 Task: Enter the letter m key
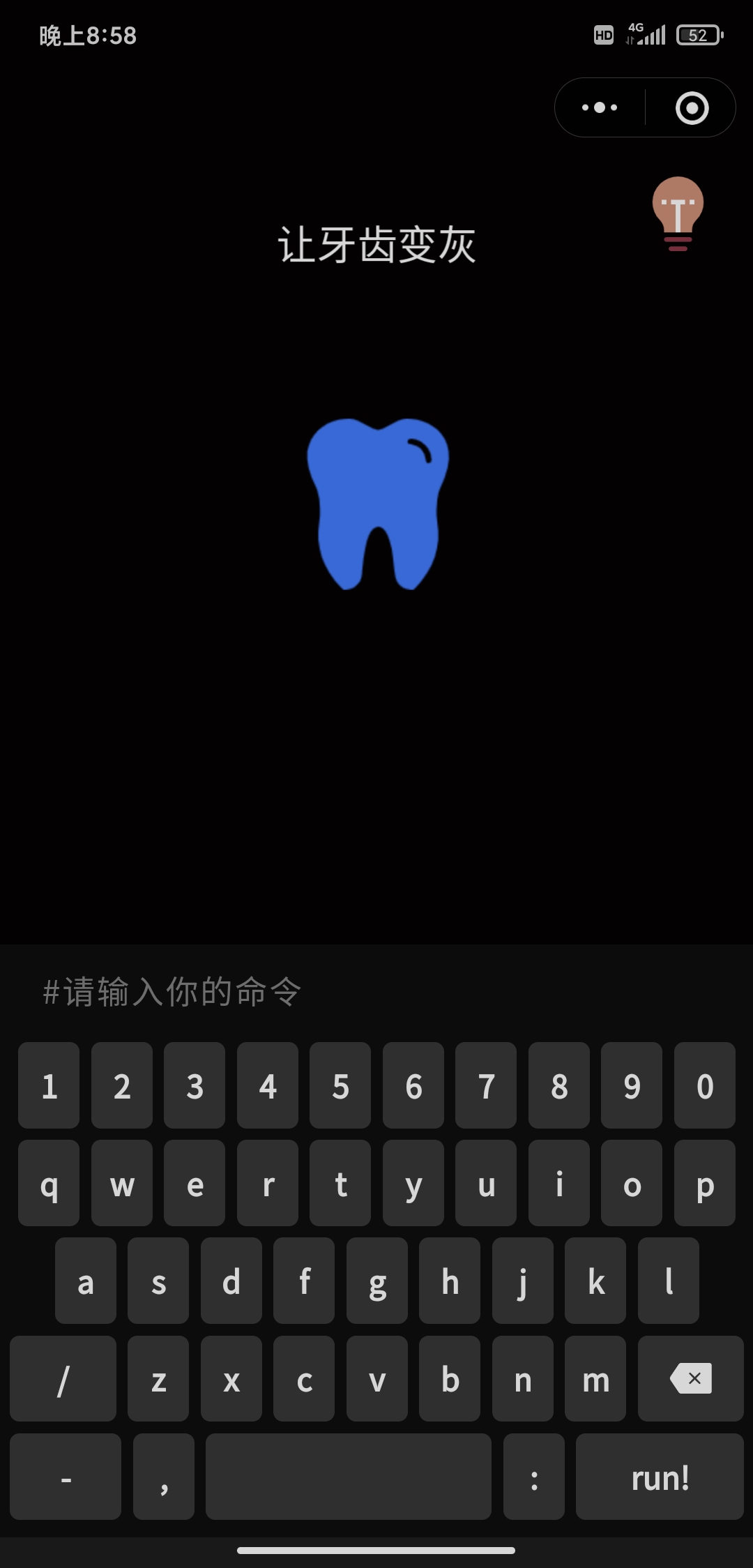tap(595, 1378)
